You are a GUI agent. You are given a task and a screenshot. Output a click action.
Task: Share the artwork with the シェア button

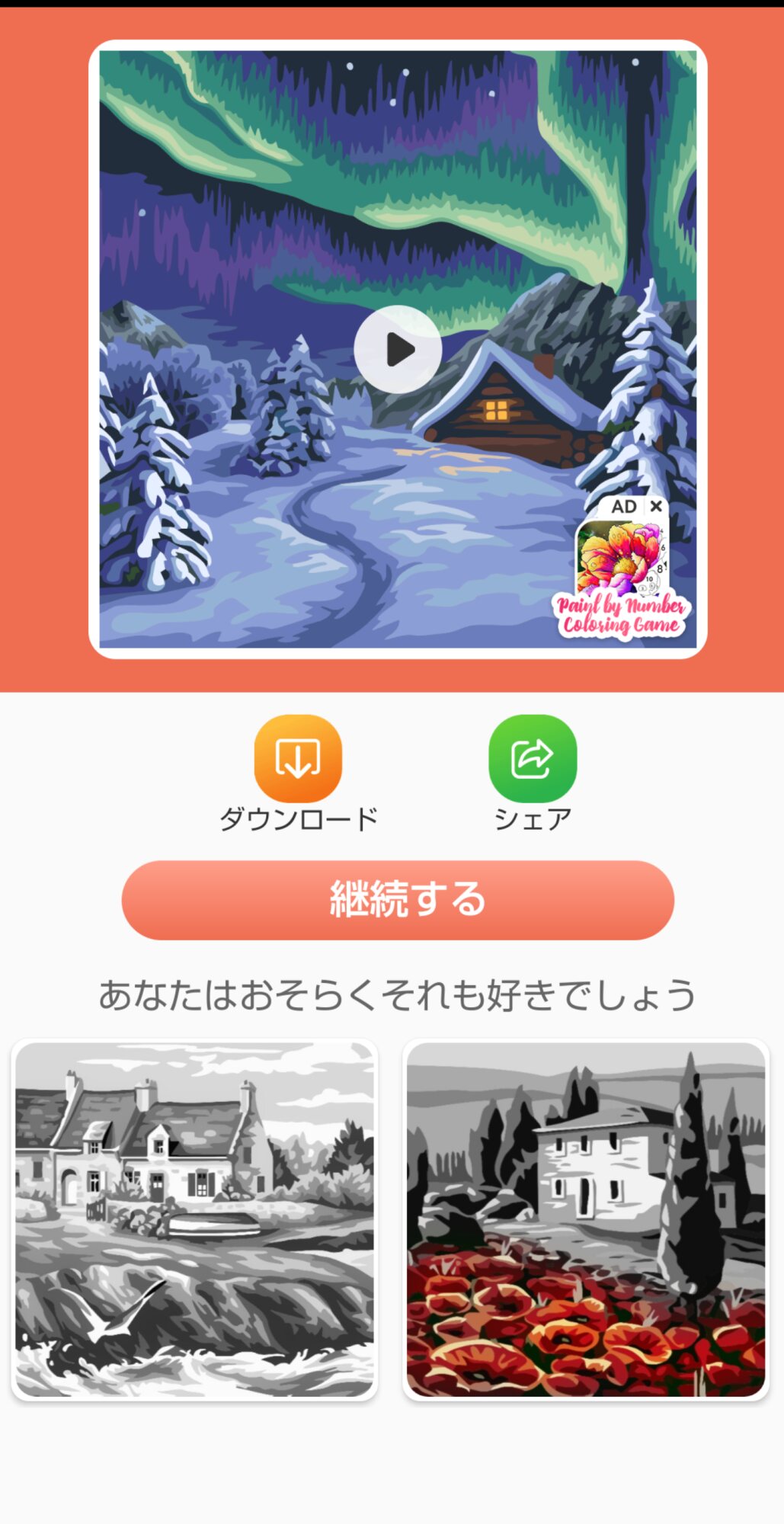532,758
